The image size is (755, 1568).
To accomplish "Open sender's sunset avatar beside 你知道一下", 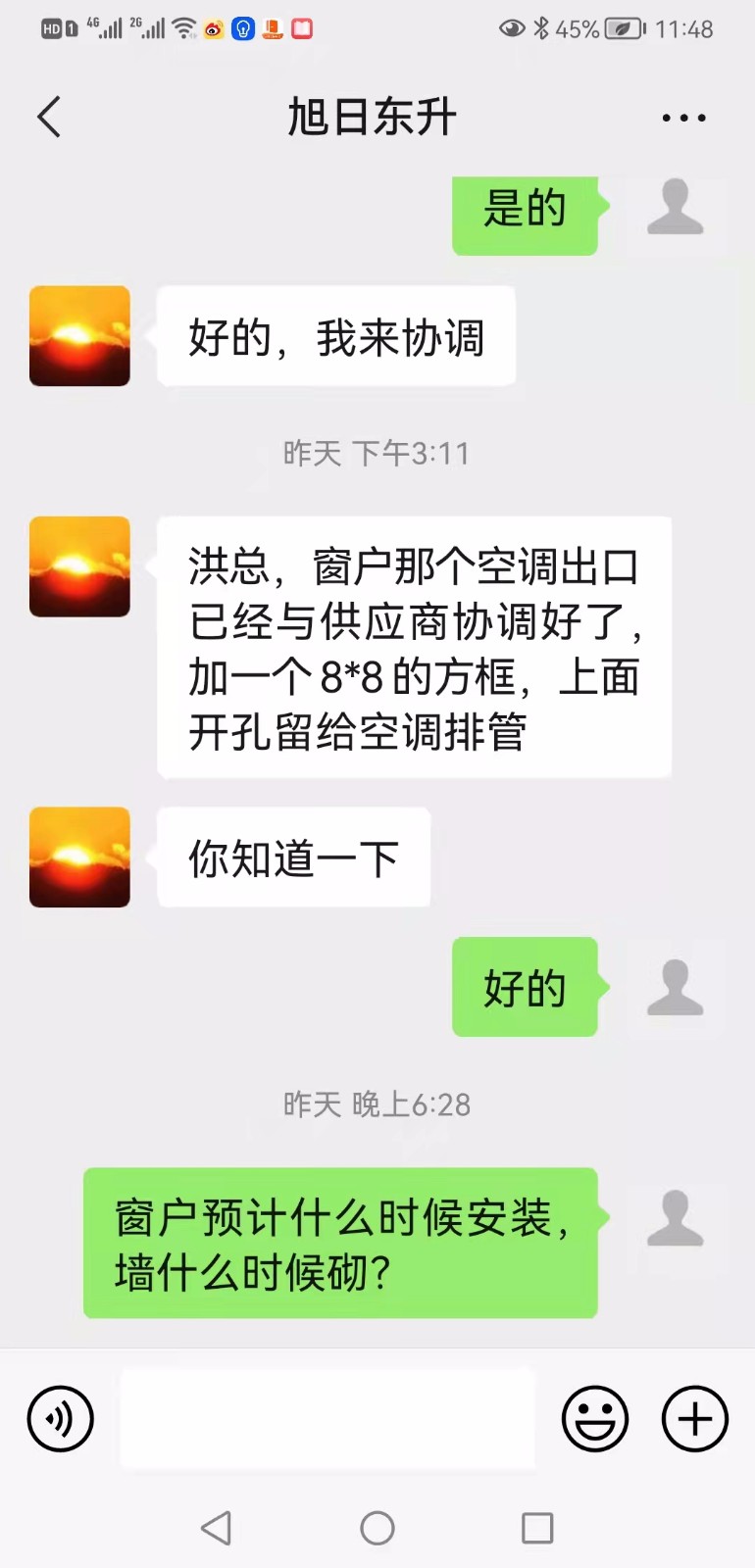I will [79, 857].
